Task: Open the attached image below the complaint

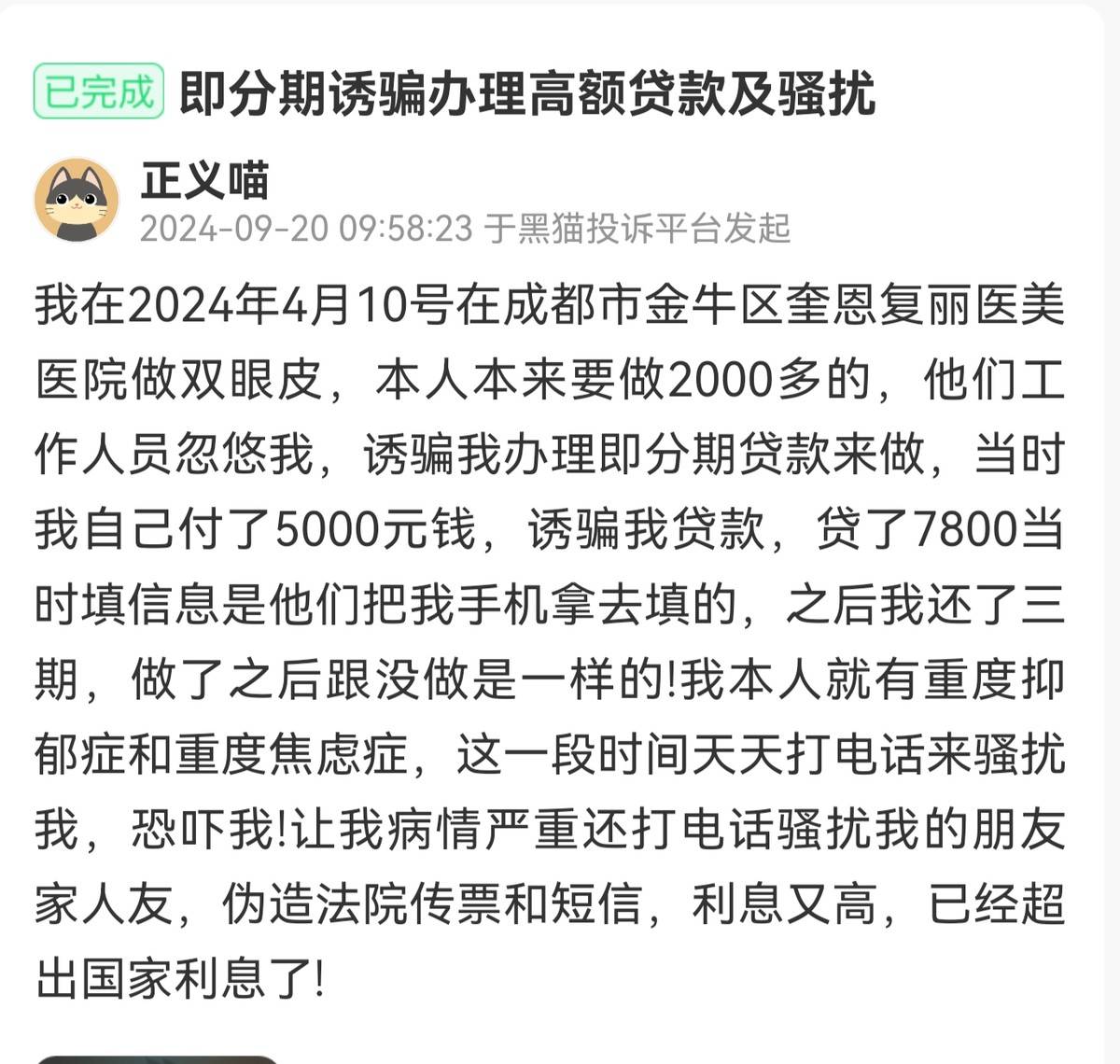Action: coord(157,1058)
